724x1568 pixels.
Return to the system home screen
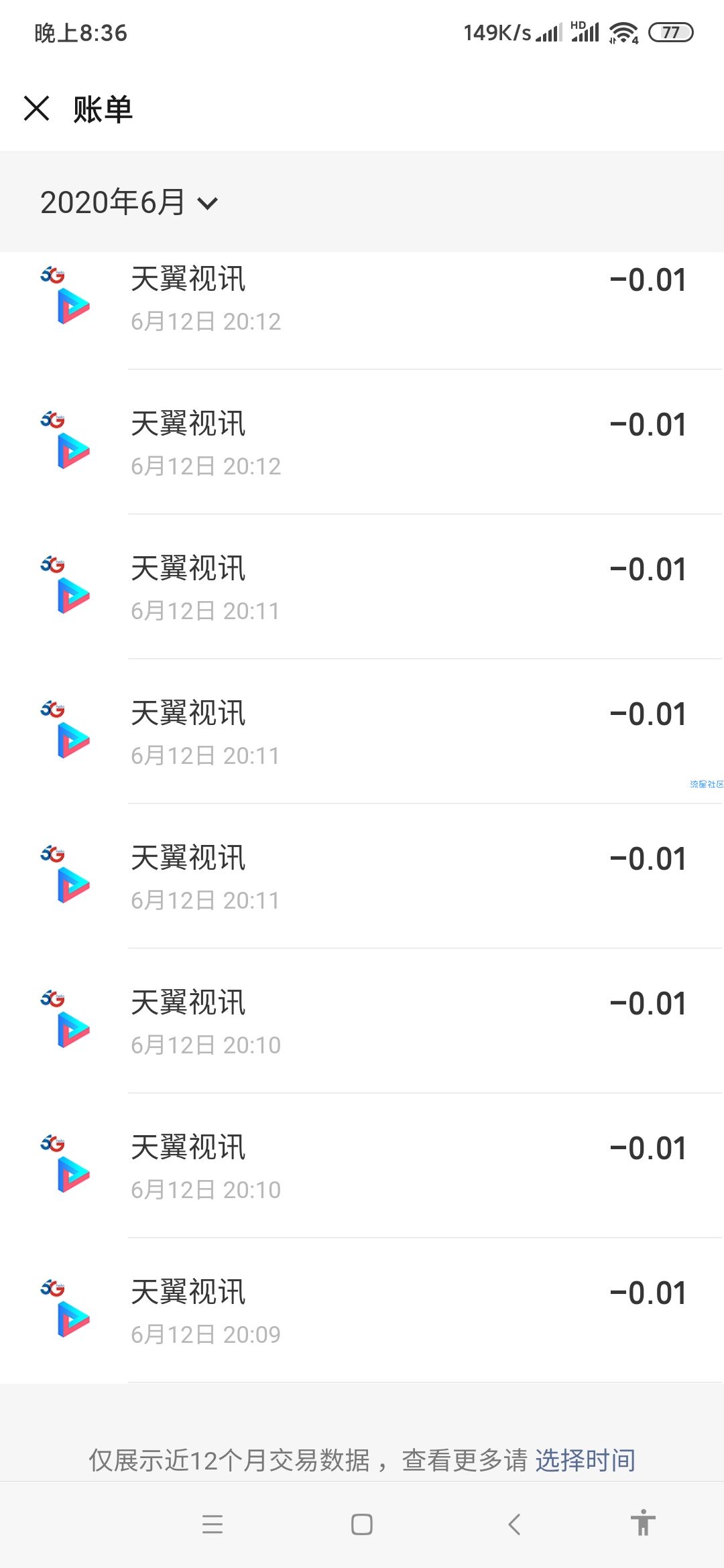point(362,1524)
